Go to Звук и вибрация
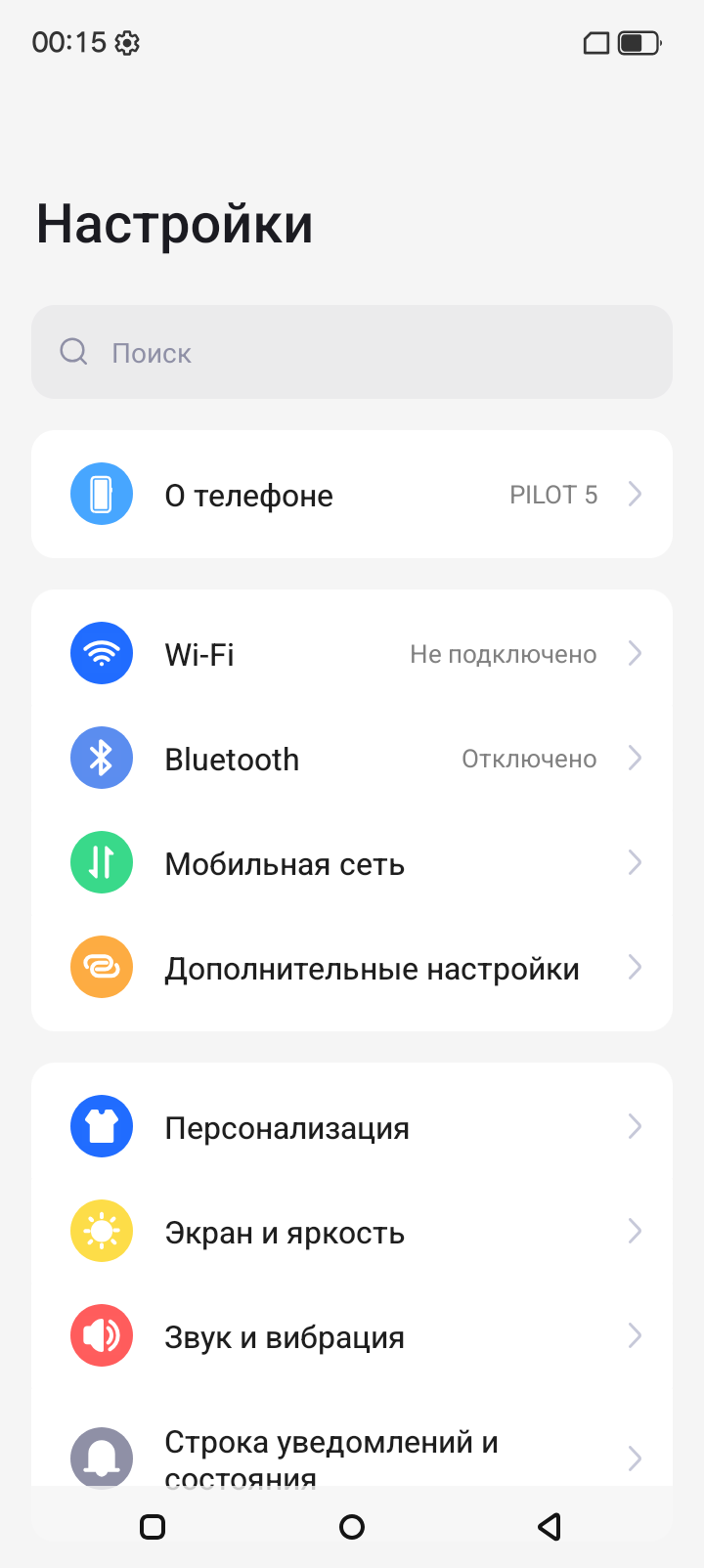704x1568 pixels. [x=352, y=1337]
